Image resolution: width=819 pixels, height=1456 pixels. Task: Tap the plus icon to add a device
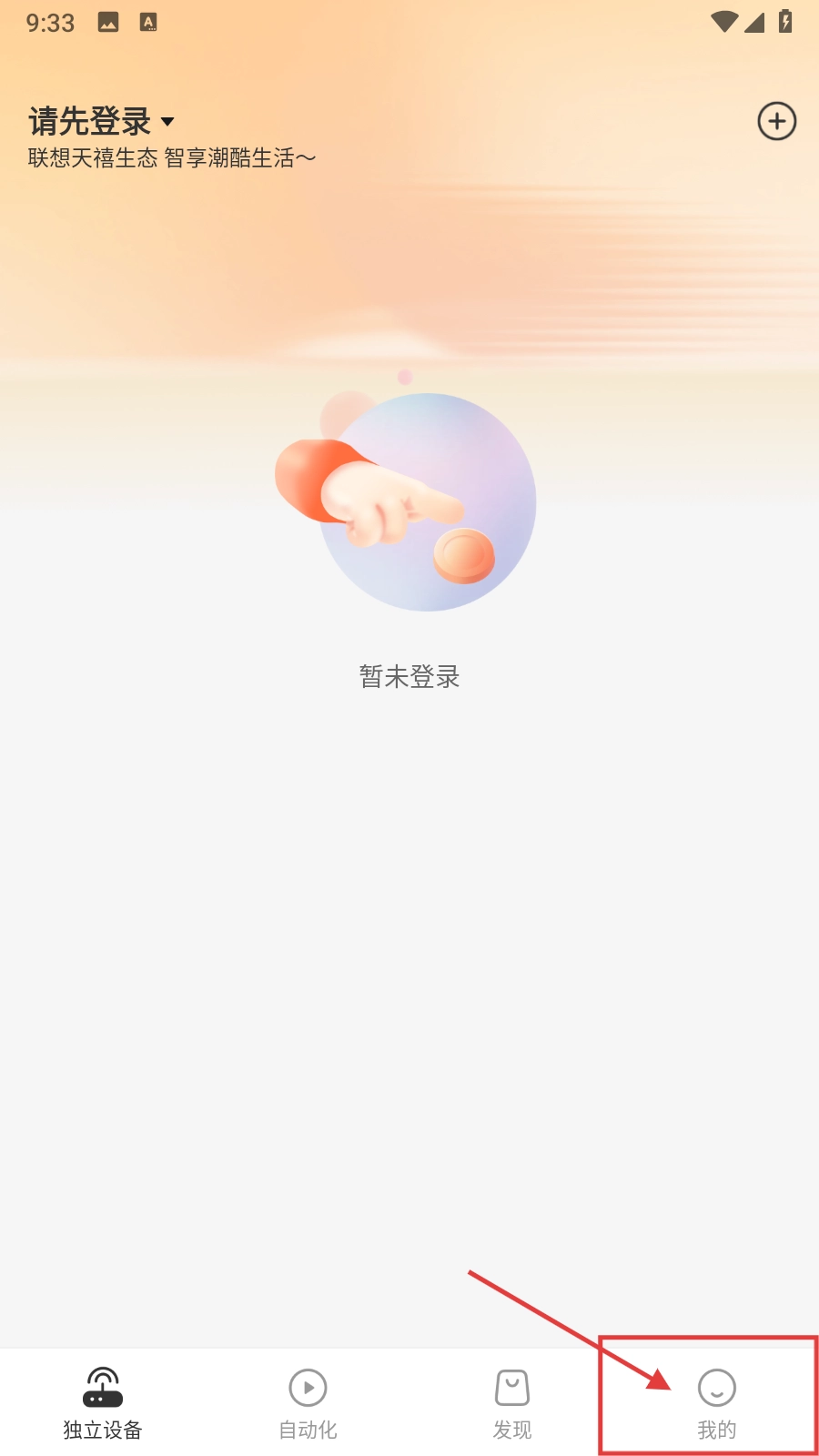(x=776, y=121)
